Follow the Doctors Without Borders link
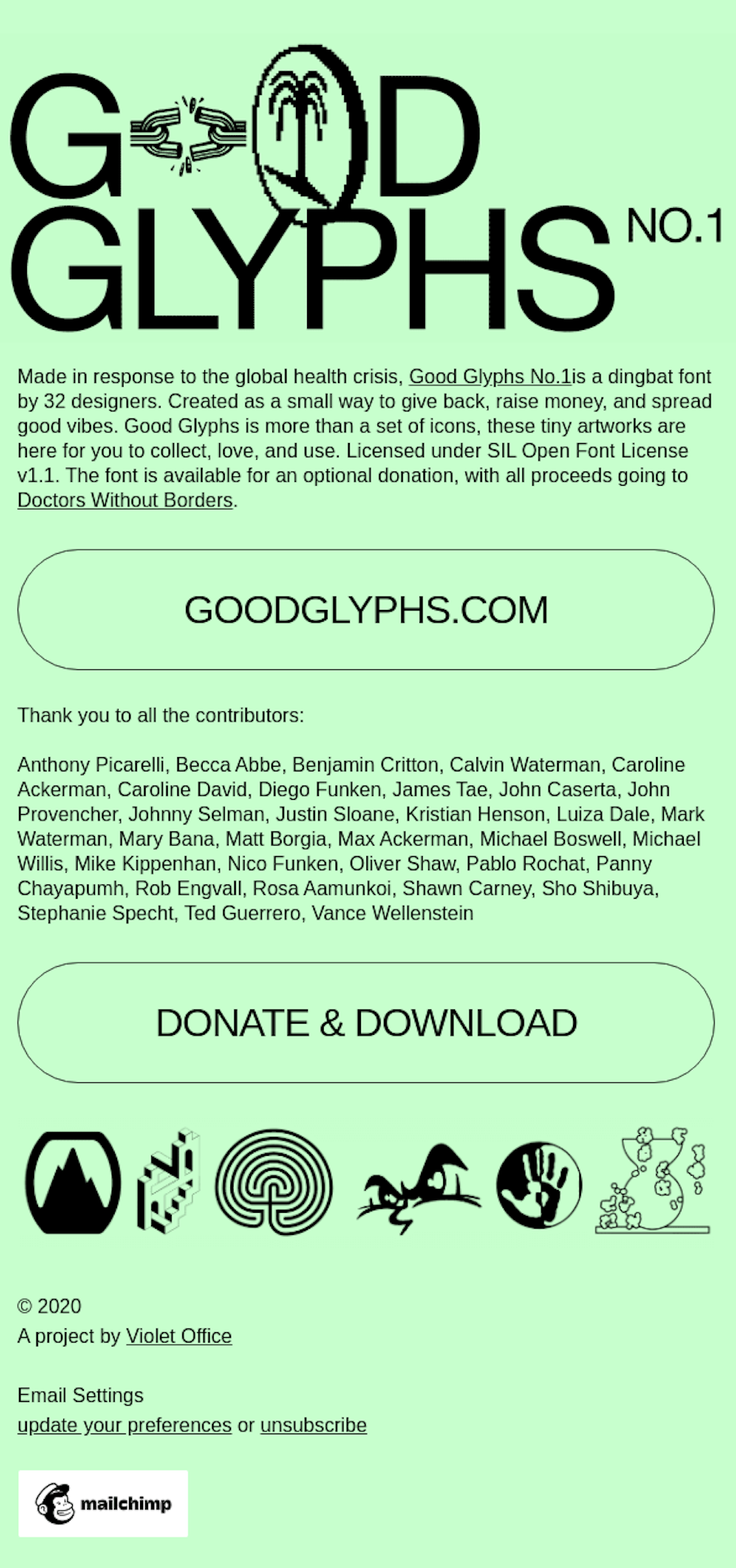The image size is (736, 1568). click(x=125, y=500)
